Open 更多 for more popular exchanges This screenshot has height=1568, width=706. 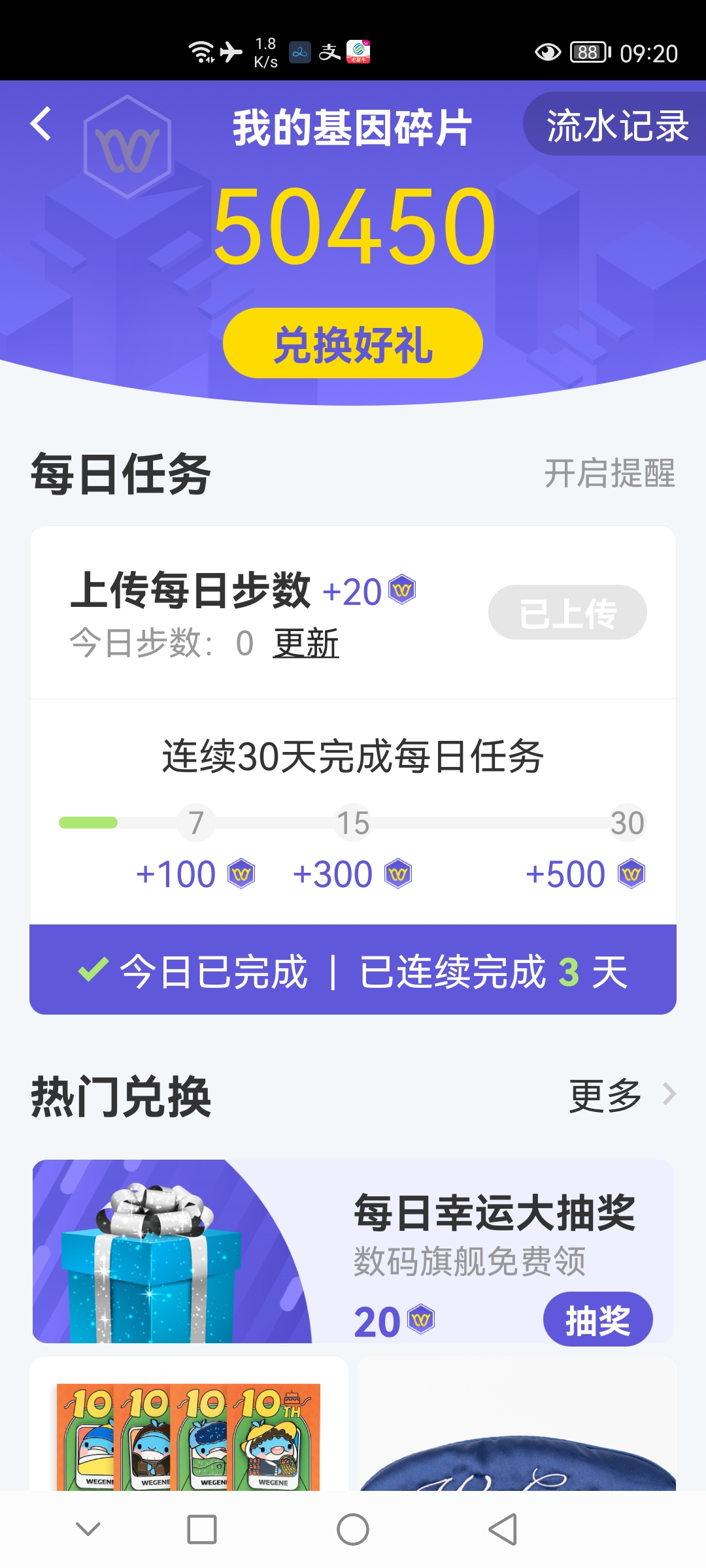pyautogui.click(x=620, y=1095)
